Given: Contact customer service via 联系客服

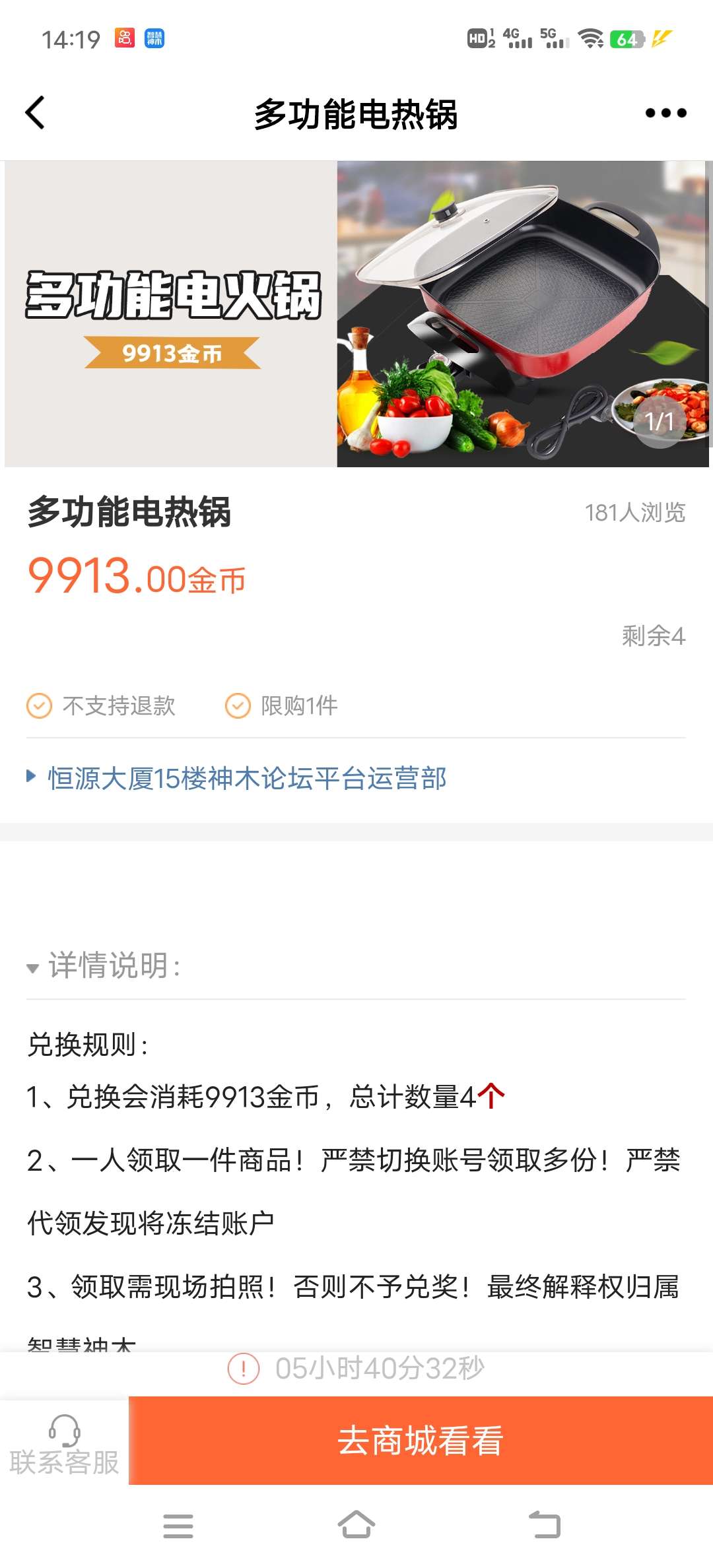Looking at the screenshot, I should coord(64,1444).
